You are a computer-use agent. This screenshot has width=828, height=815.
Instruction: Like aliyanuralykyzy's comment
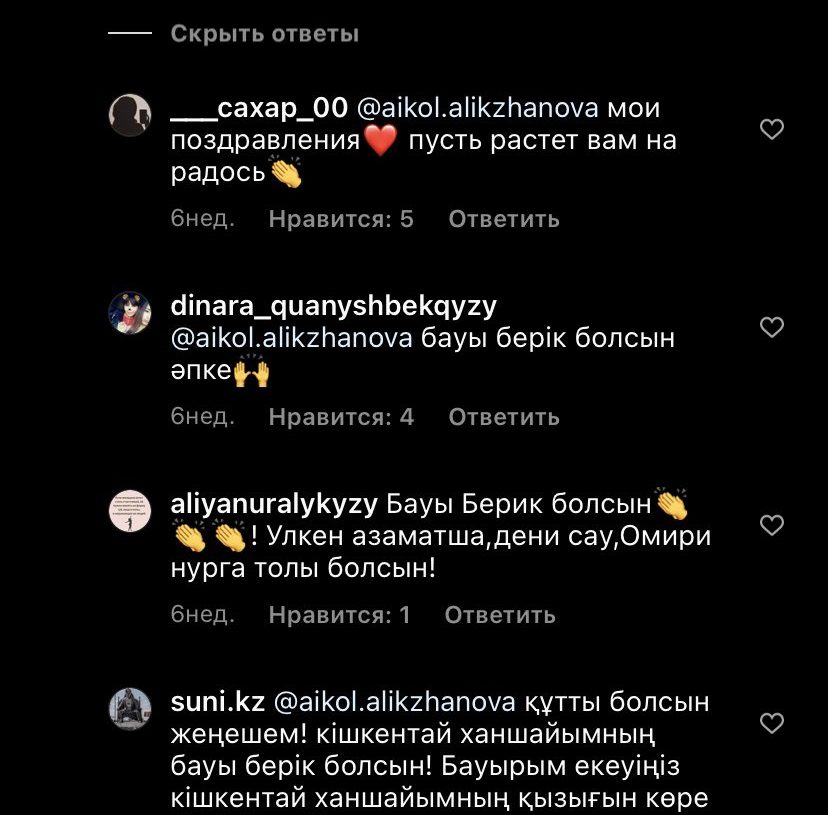tap(771, 525)
